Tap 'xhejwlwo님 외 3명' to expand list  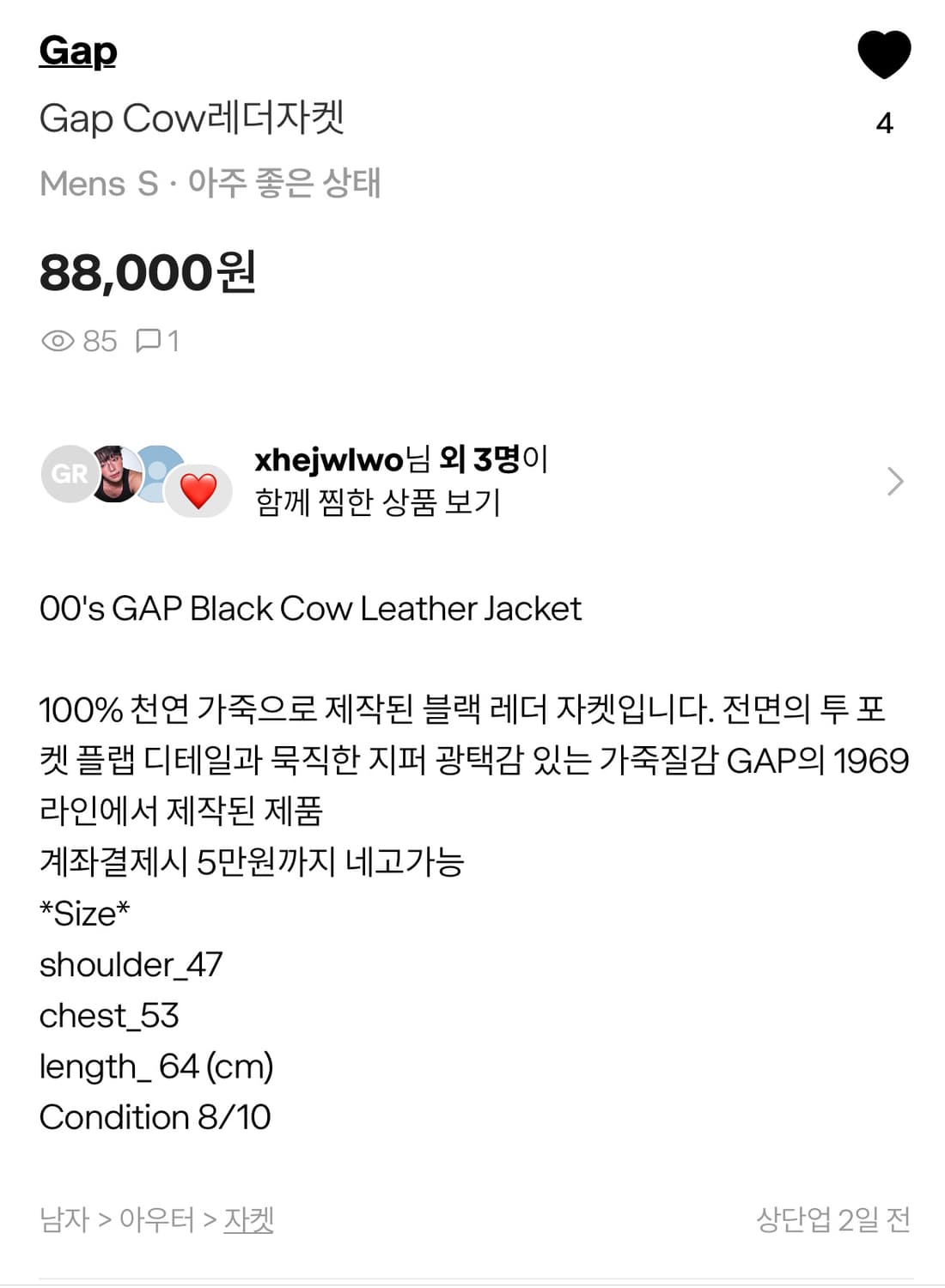point(399,460)
